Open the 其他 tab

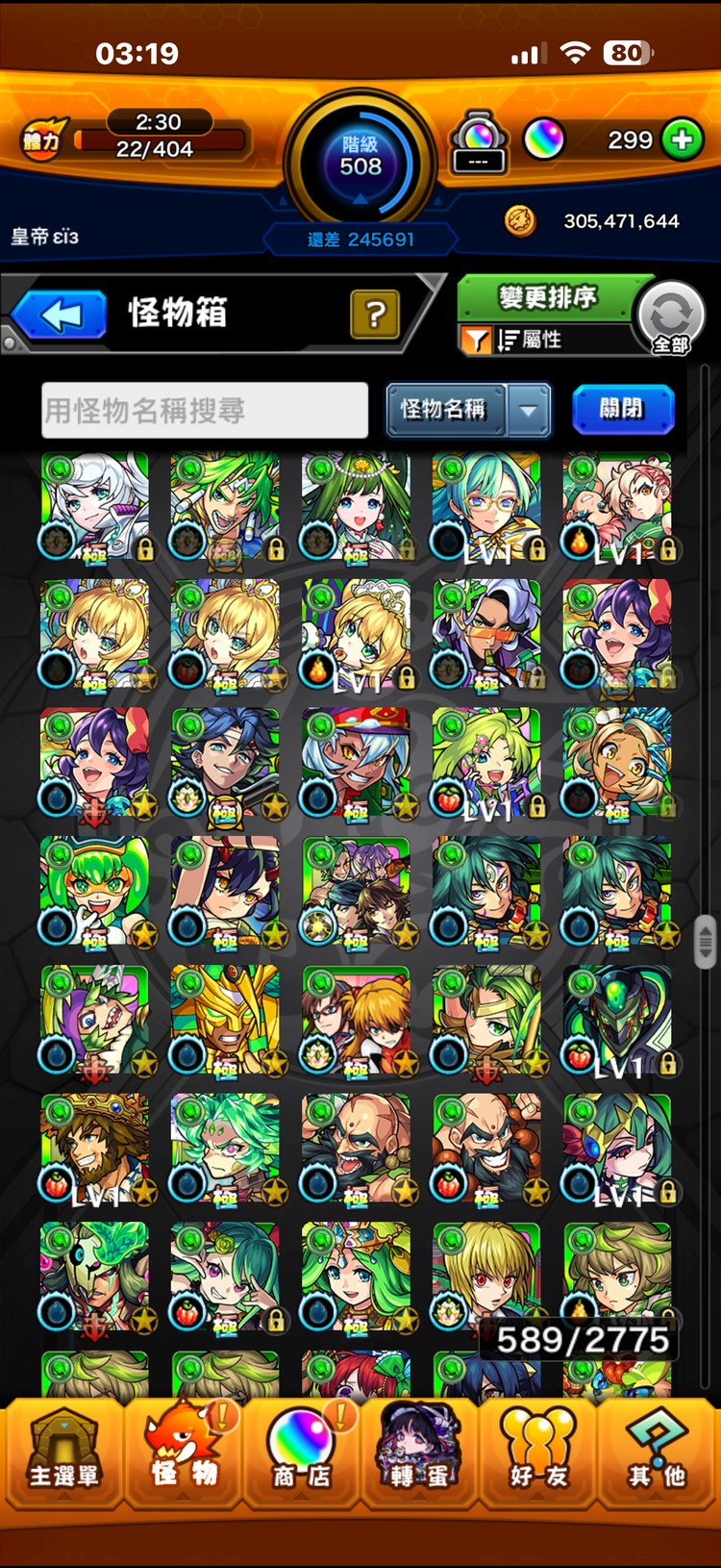[657, 1454]
